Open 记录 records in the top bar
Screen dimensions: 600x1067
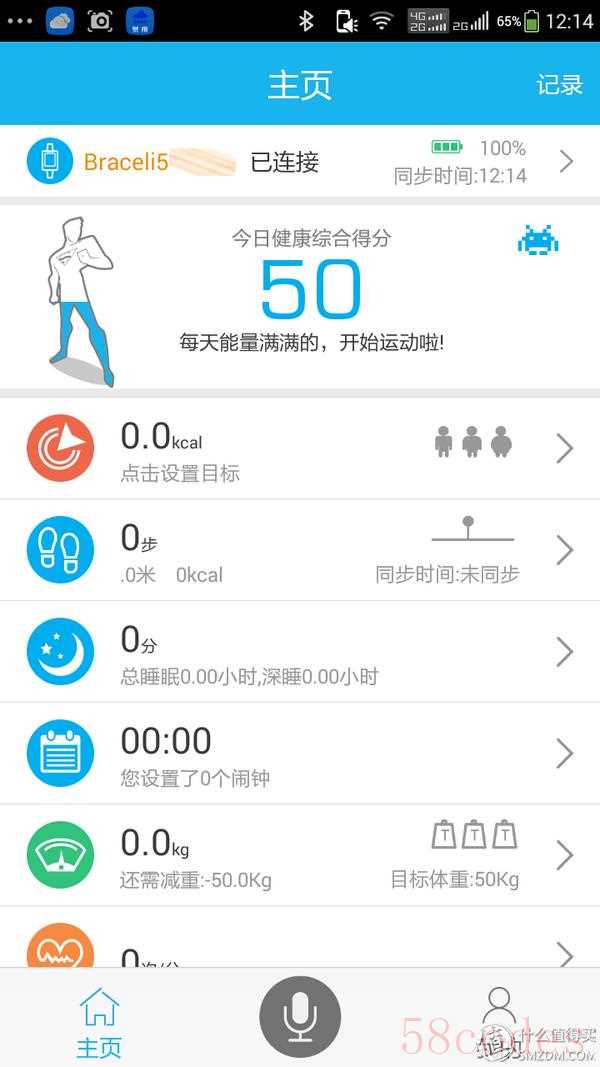559,85
